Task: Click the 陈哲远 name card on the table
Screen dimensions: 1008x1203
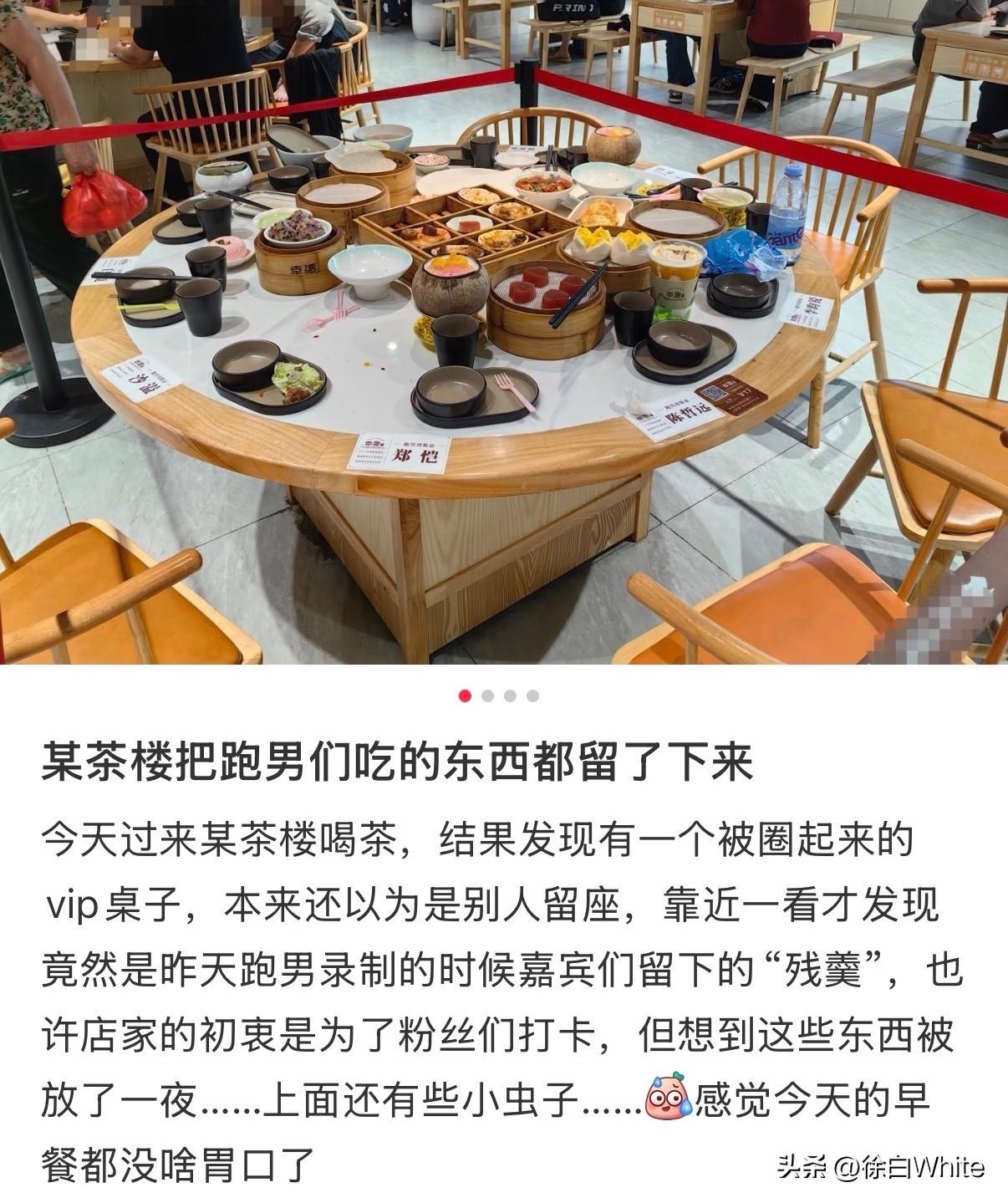Action: 683,412
